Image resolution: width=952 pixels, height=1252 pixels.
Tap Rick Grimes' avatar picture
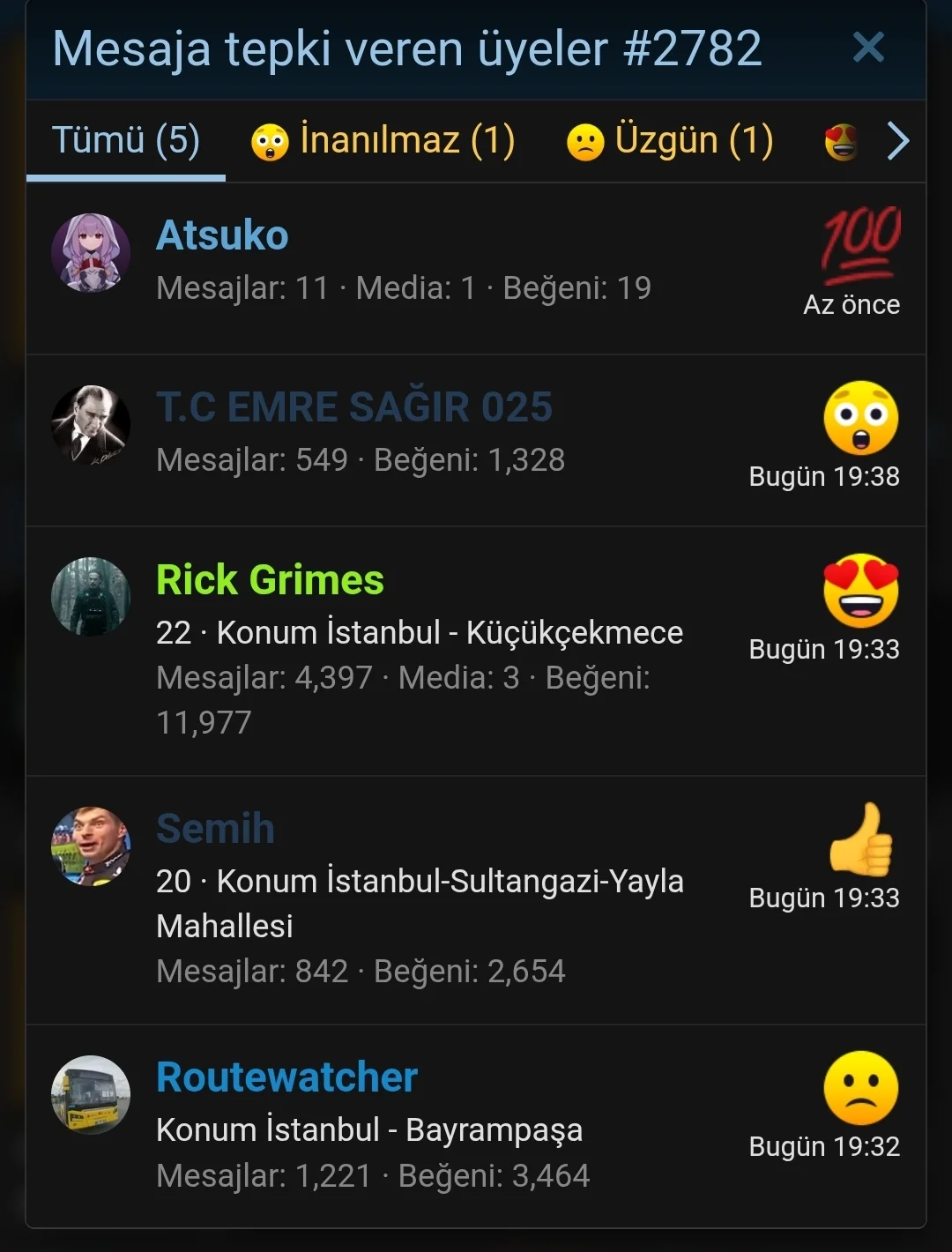coord(91,597)
